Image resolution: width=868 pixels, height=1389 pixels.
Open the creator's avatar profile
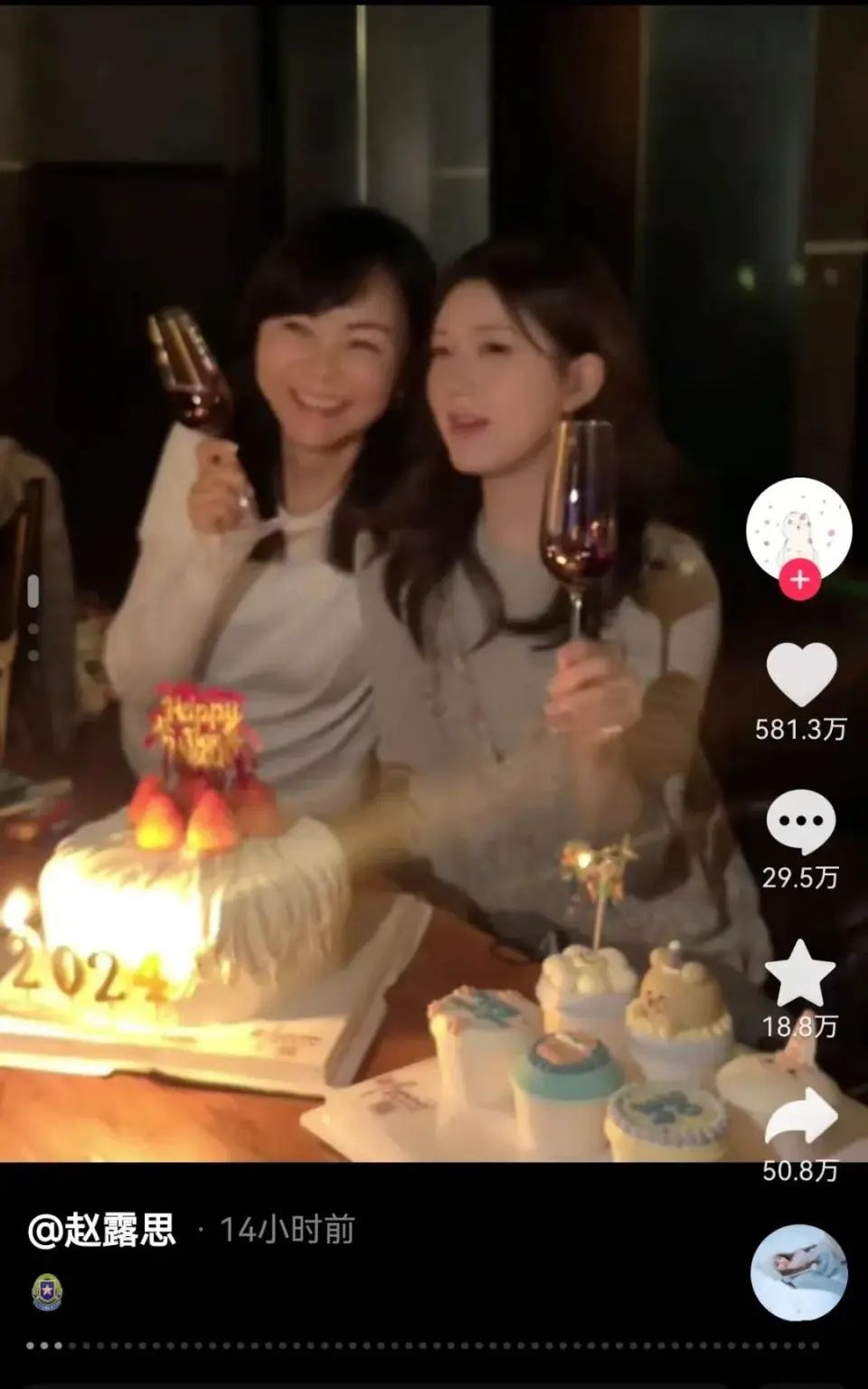coord(799,527)
